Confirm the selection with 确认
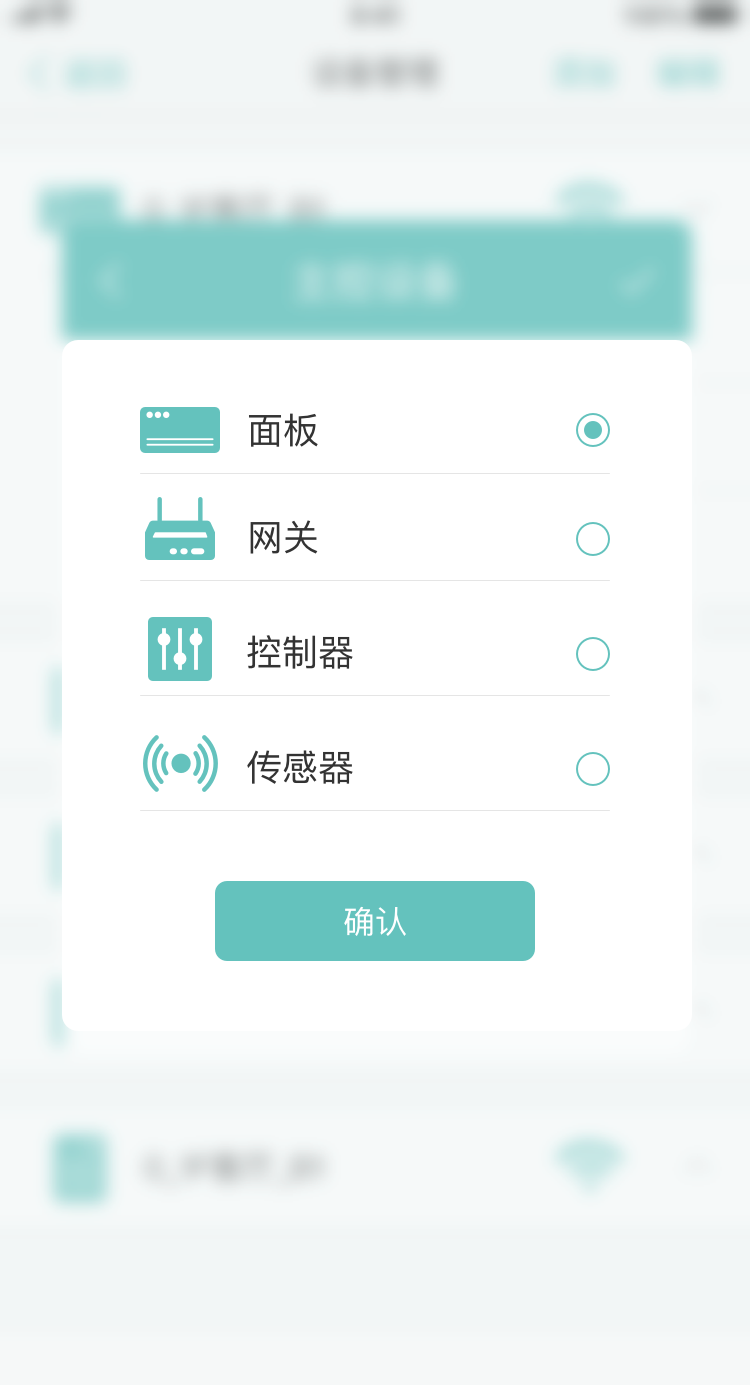The height and width of the screenshot is (1385, 750). (375, 921)
